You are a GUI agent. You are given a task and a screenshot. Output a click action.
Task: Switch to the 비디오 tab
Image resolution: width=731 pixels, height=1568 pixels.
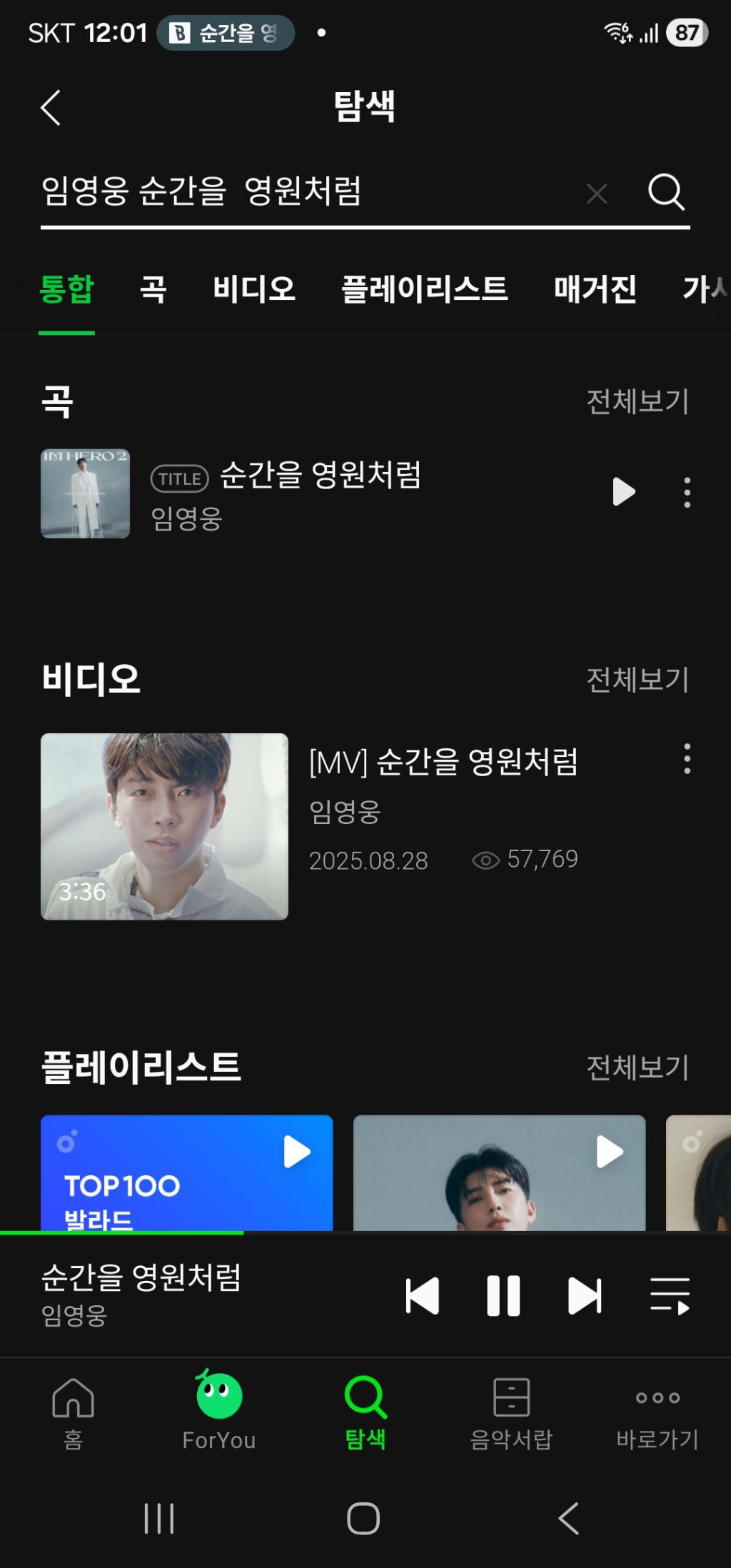[254, 289]
